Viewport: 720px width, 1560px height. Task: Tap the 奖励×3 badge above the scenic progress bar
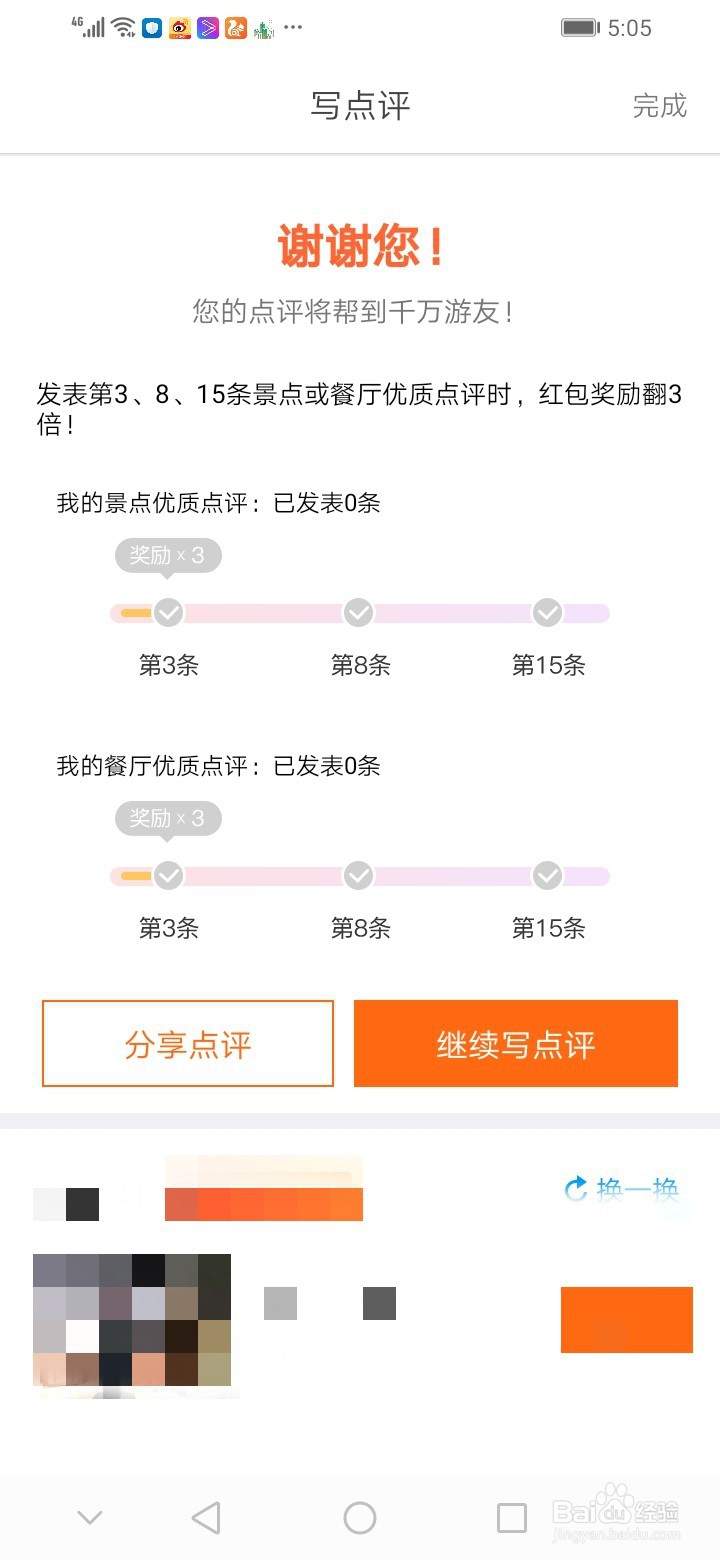(167, 555)
